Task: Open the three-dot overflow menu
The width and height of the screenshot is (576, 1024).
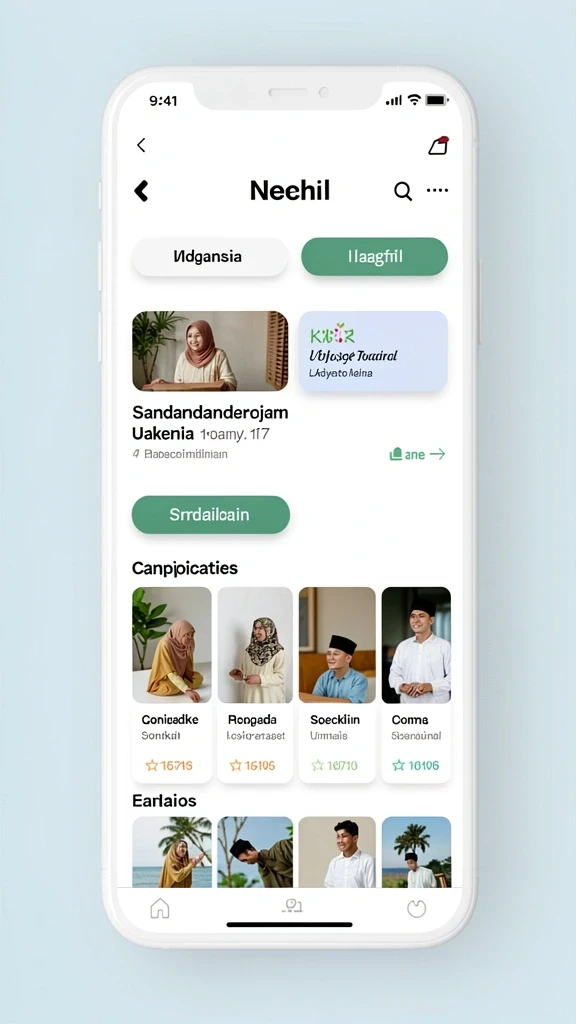Action: click(438, 190)
